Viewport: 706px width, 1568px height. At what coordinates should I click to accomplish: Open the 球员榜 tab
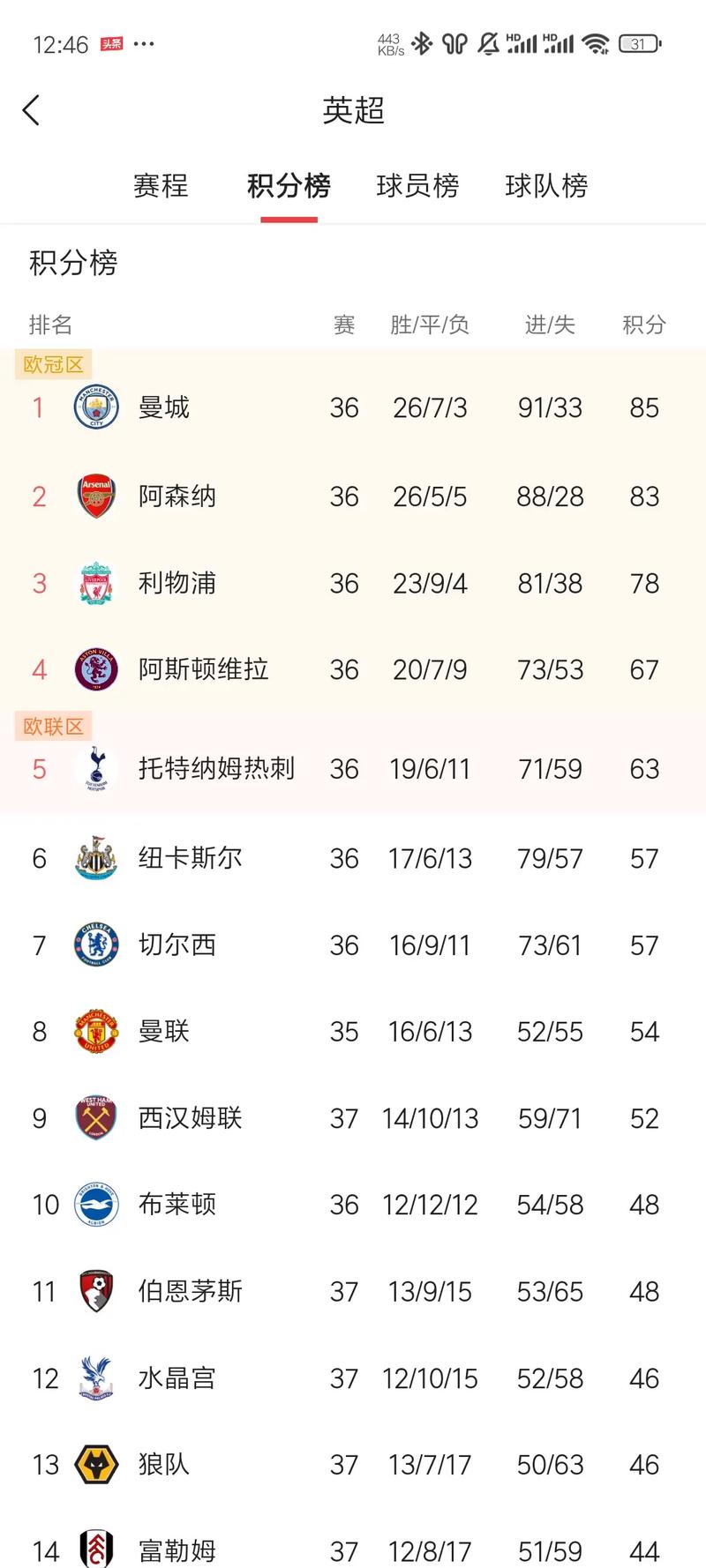coord(417,186)
